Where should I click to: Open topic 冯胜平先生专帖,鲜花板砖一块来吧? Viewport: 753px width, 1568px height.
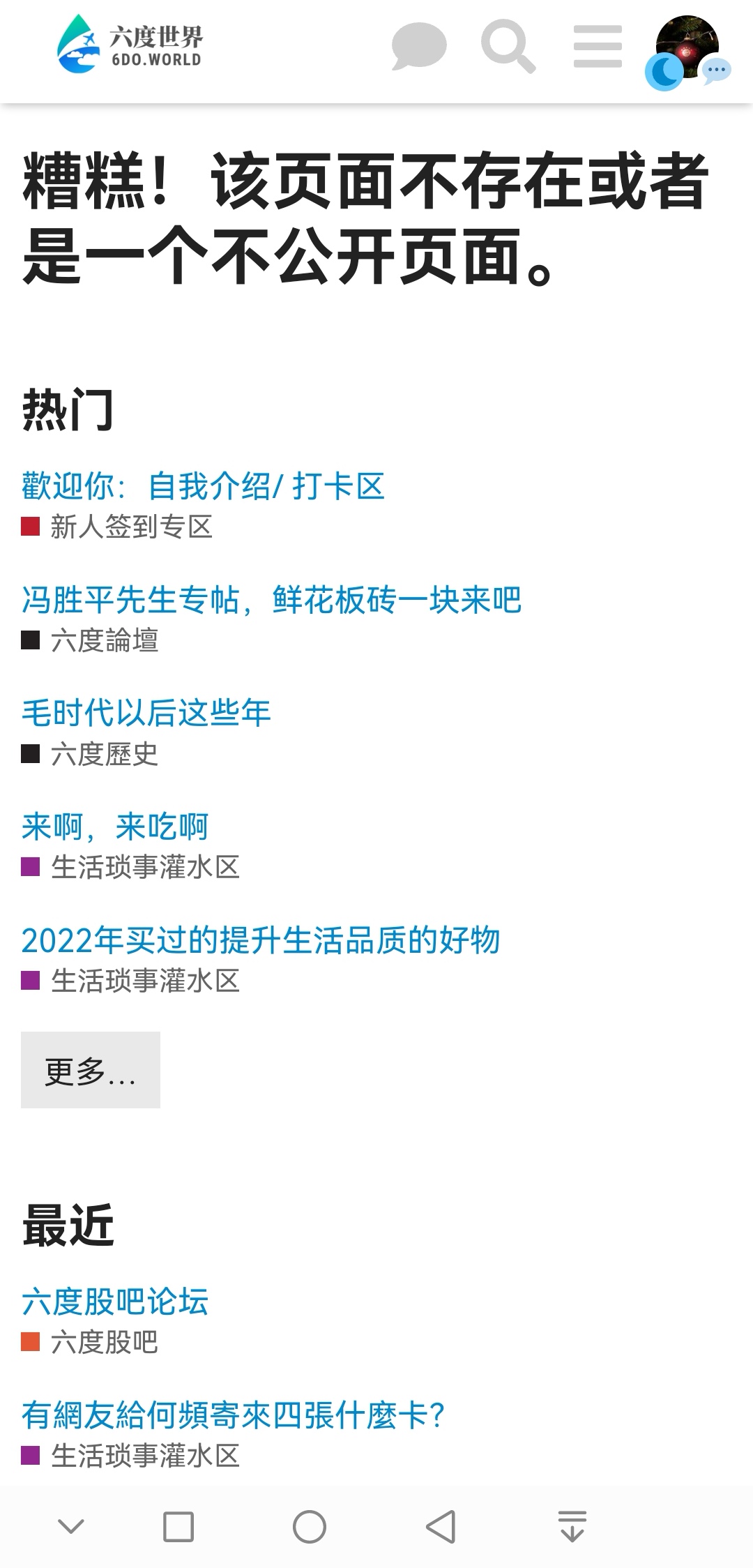pos(271,600)
